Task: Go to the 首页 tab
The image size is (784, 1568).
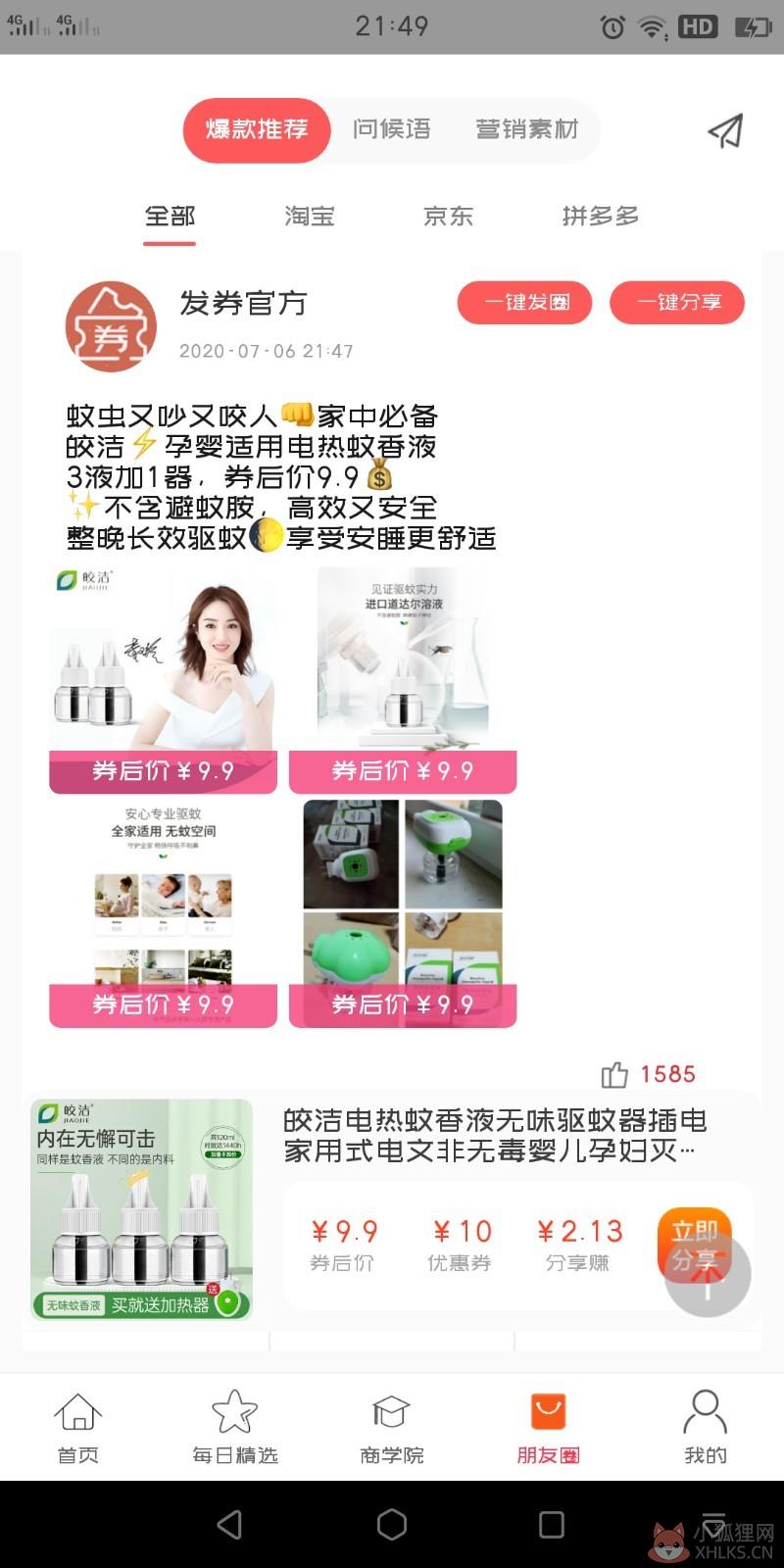Action: (x=78, y=1427)
